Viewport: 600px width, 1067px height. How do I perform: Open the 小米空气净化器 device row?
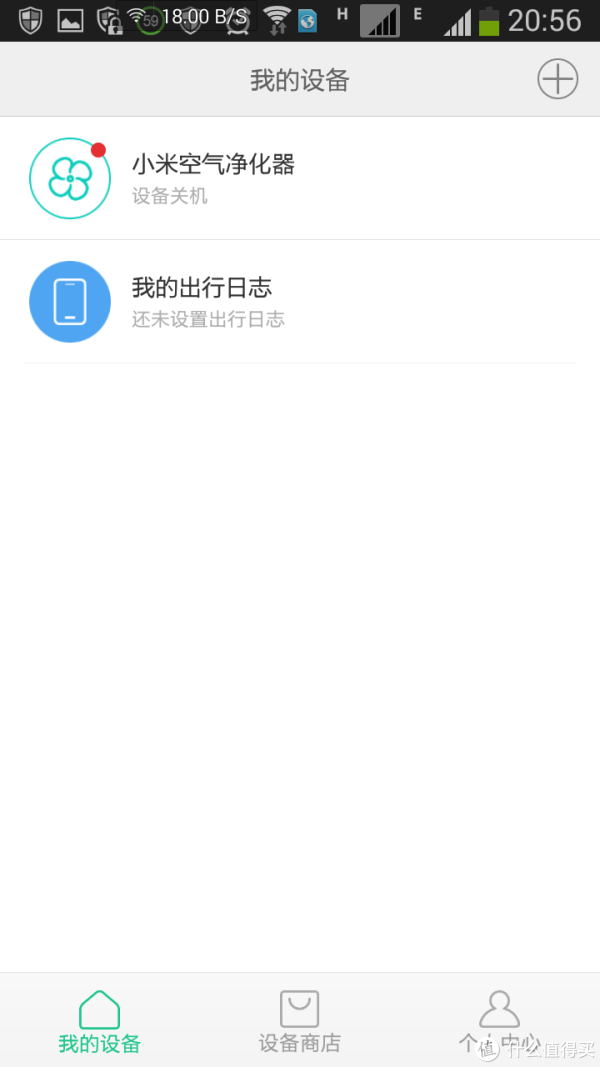(300, 178)
